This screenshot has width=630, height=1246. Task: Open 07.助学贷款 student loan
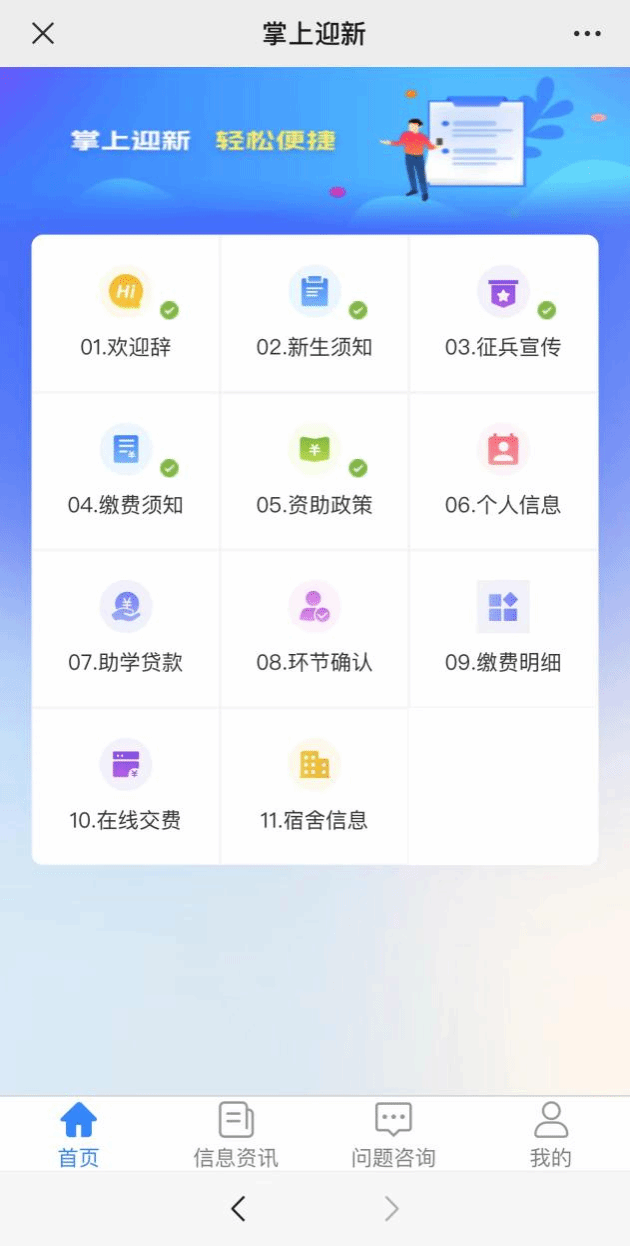click(x=125, y=629)
